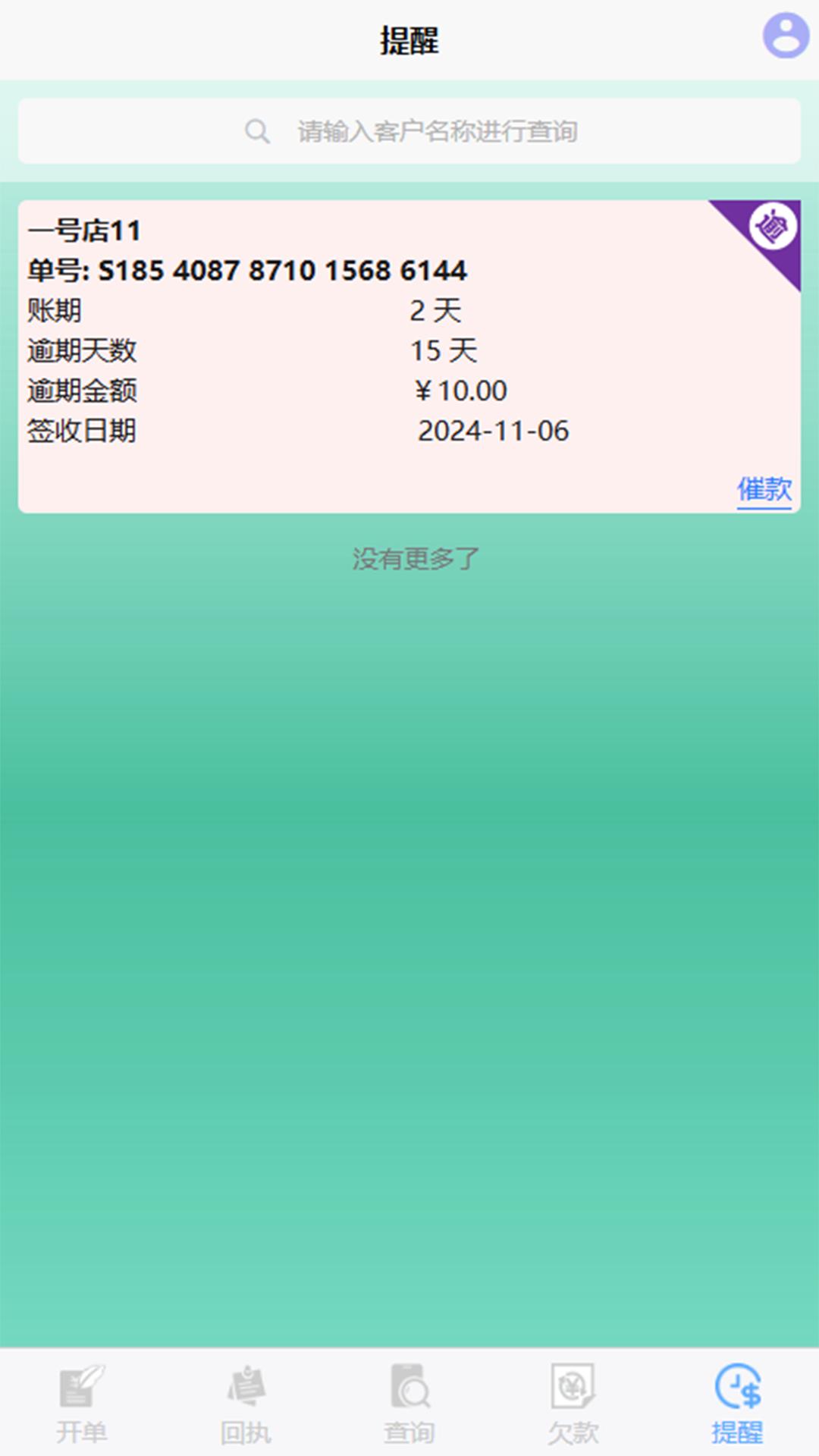Tap the 账期 payment term row

point(227,309)
